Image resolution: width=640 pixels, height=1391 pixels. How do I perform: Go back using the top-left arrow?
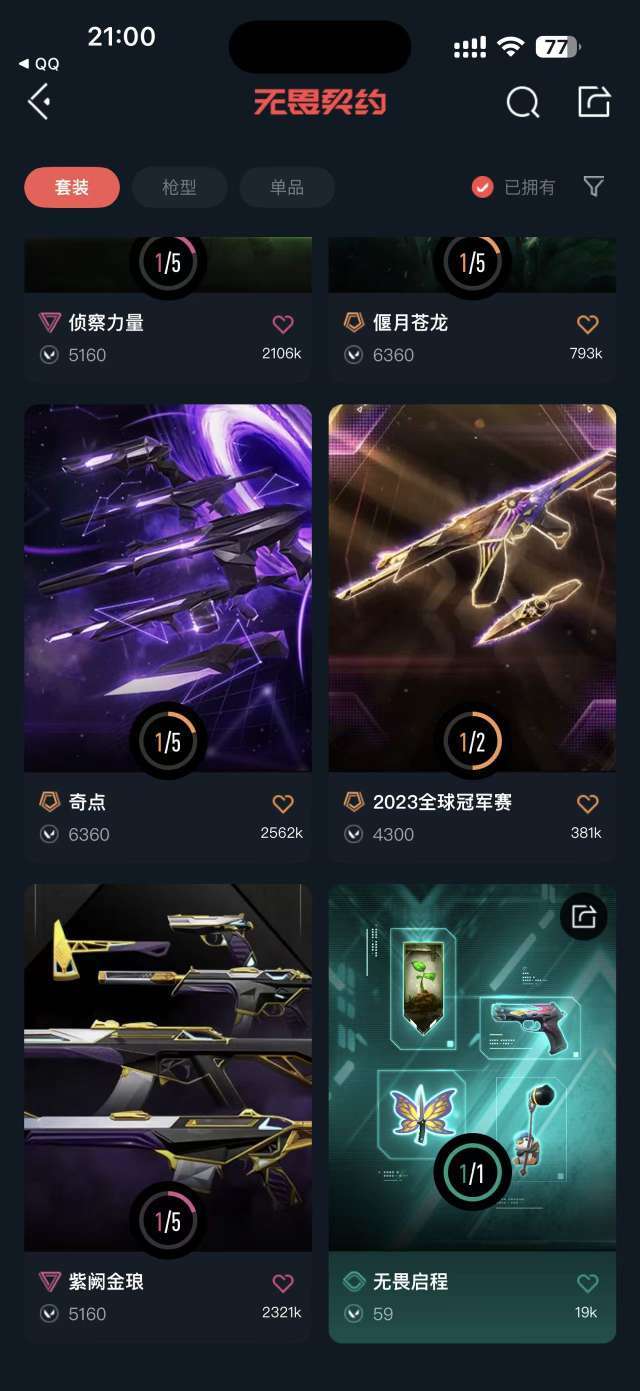point(40,101)
